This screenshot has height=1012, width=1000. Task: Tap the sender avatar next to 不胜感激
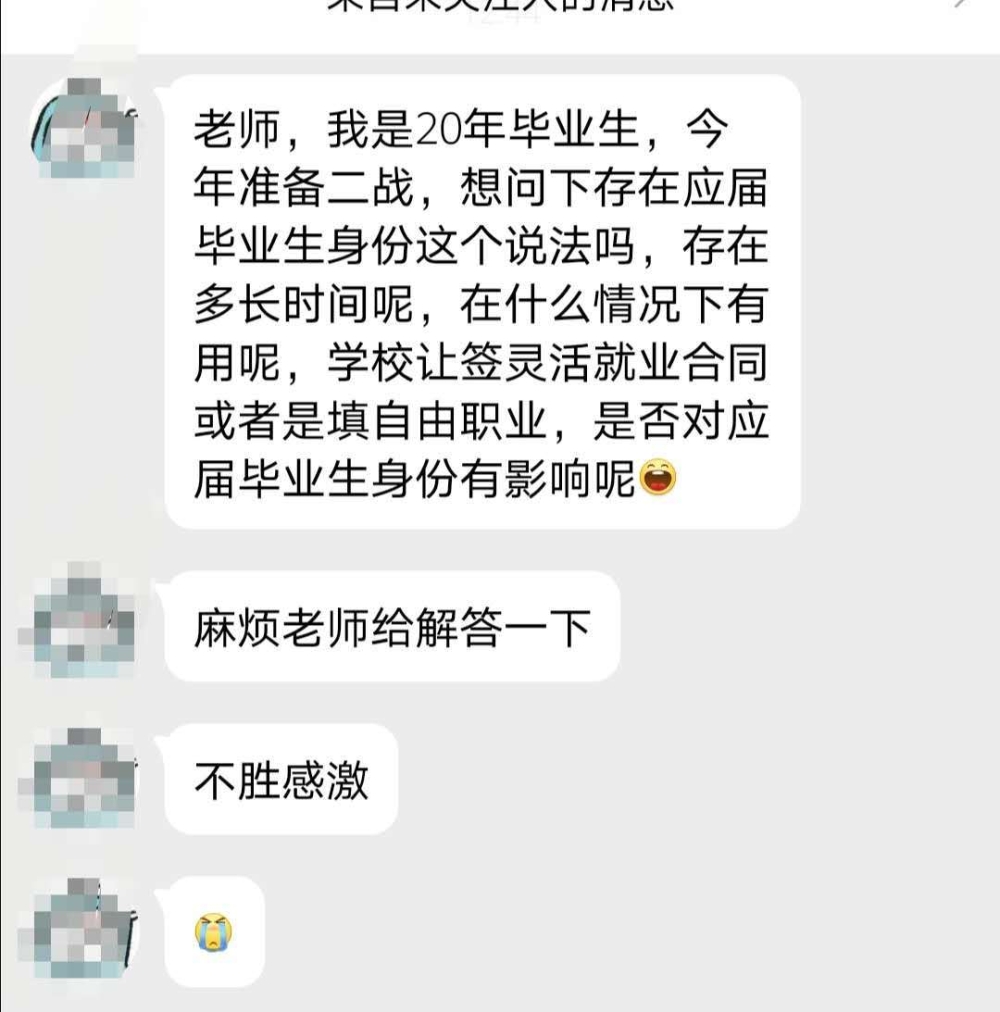84,778
